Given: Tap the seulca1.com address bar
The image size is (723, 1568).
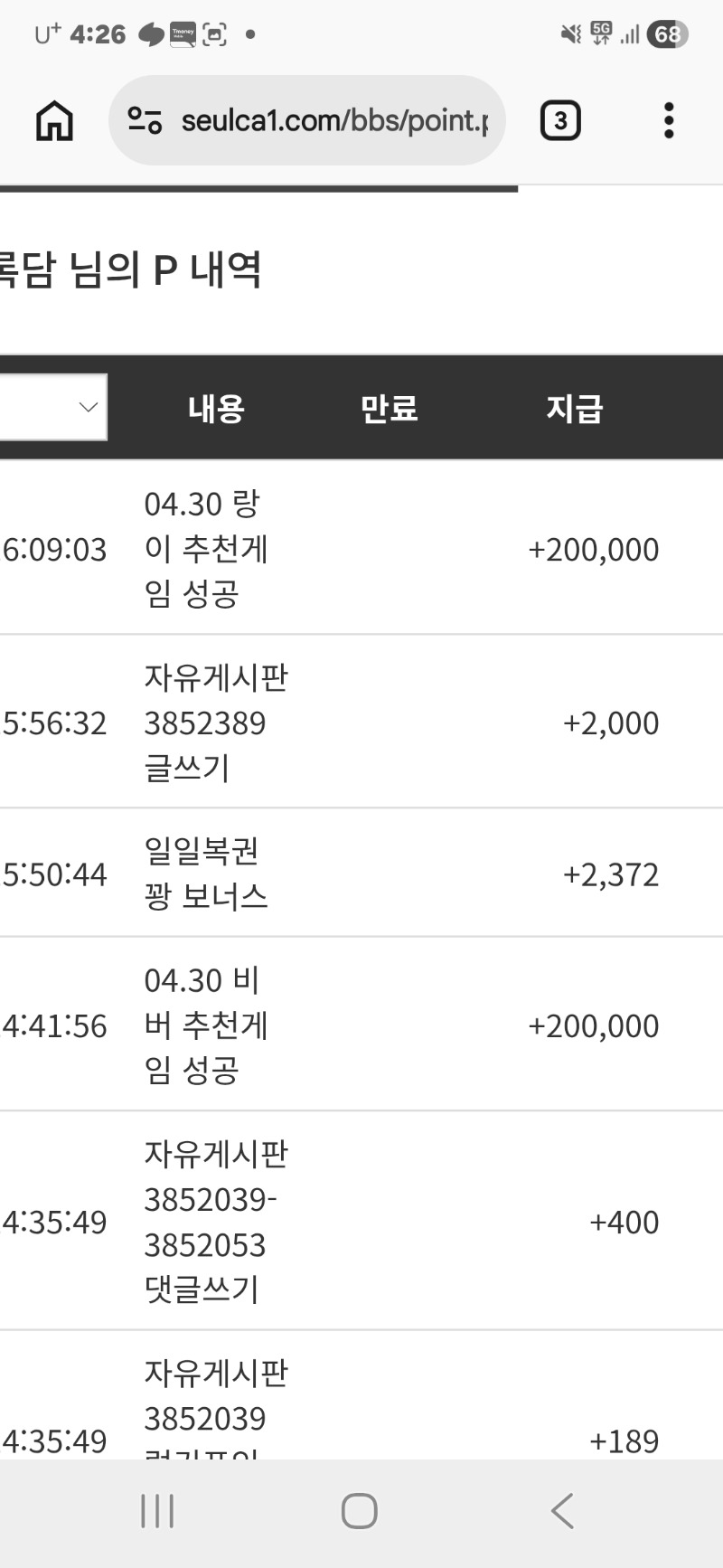Looking at the screenshot, I should coord(334,120).
